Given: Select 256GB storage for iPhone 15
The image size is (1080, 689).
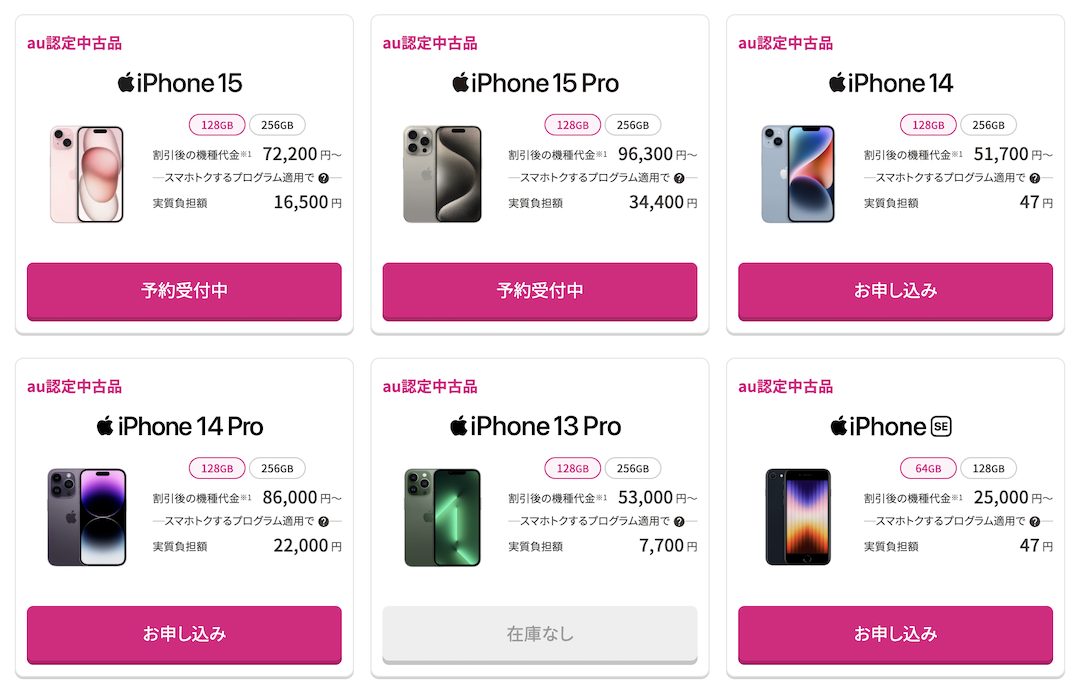Looking at the screenshot, I should pos(277,125).
